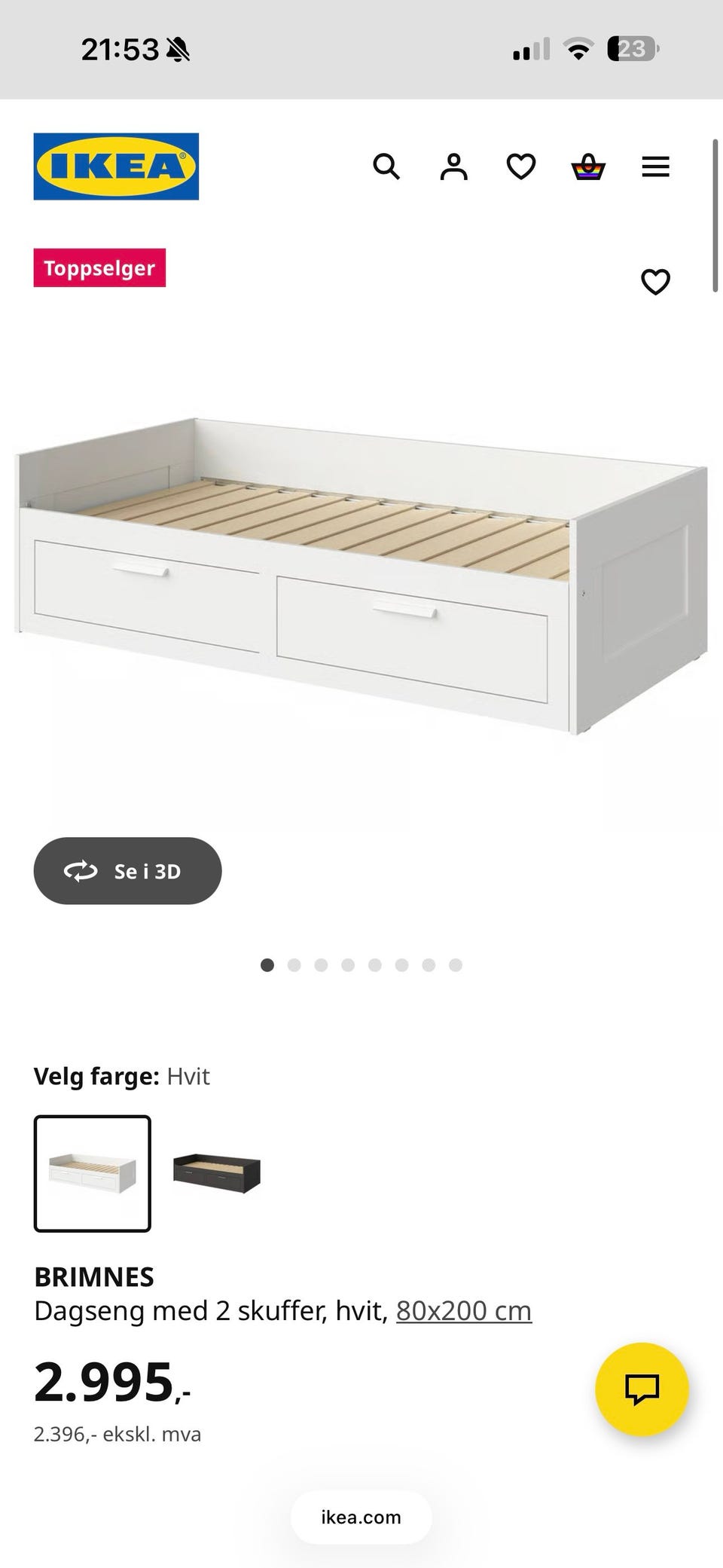The height and width of the screenshot is (1568, 723).
Task: Open ikea.com from the bottom pill
Action: click(x=361, y=1518)
